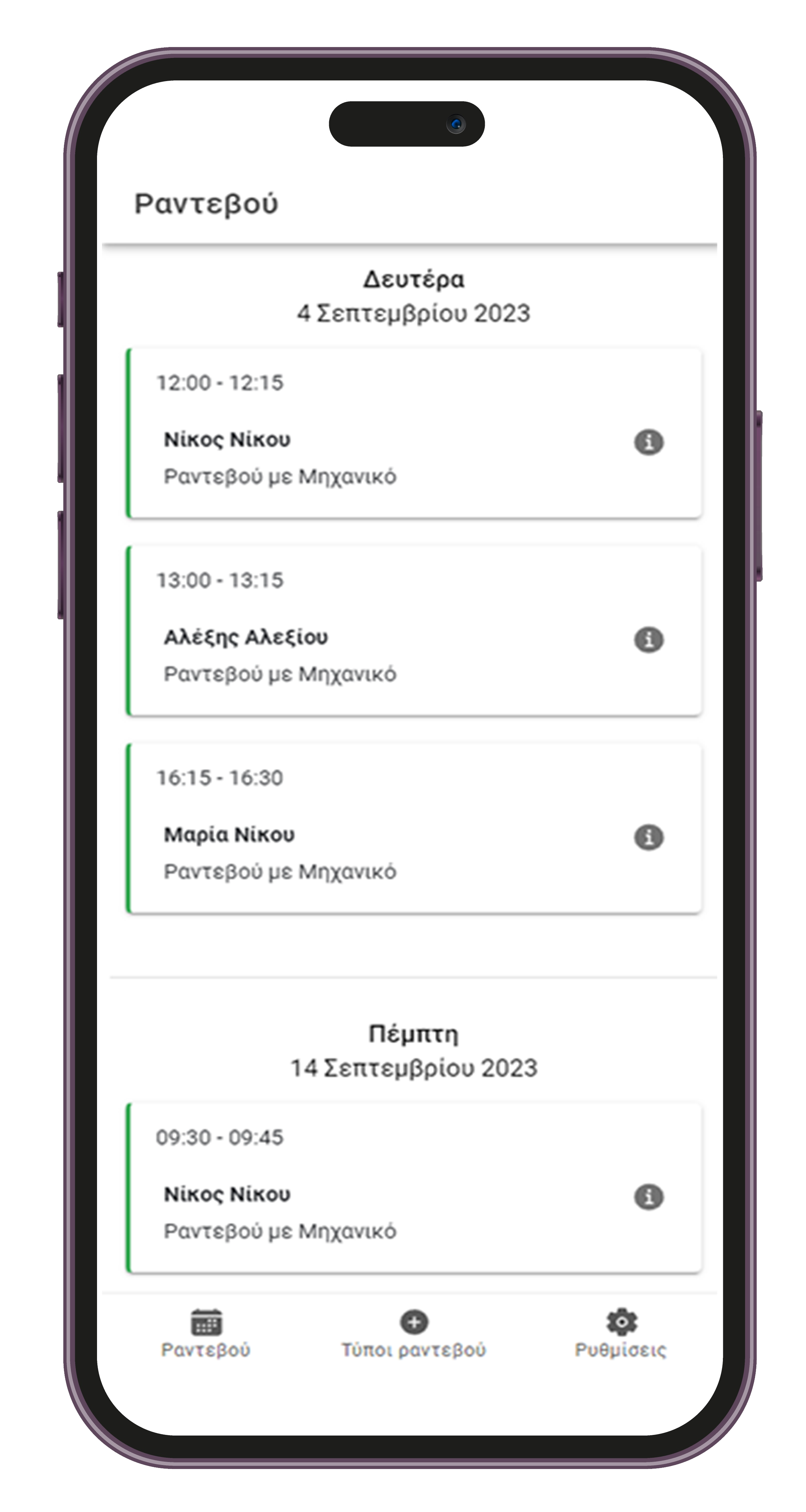Show info for Μαρία Νίκου appointment
Screen dimensions: 806x1512
click(x=648, y=837)
